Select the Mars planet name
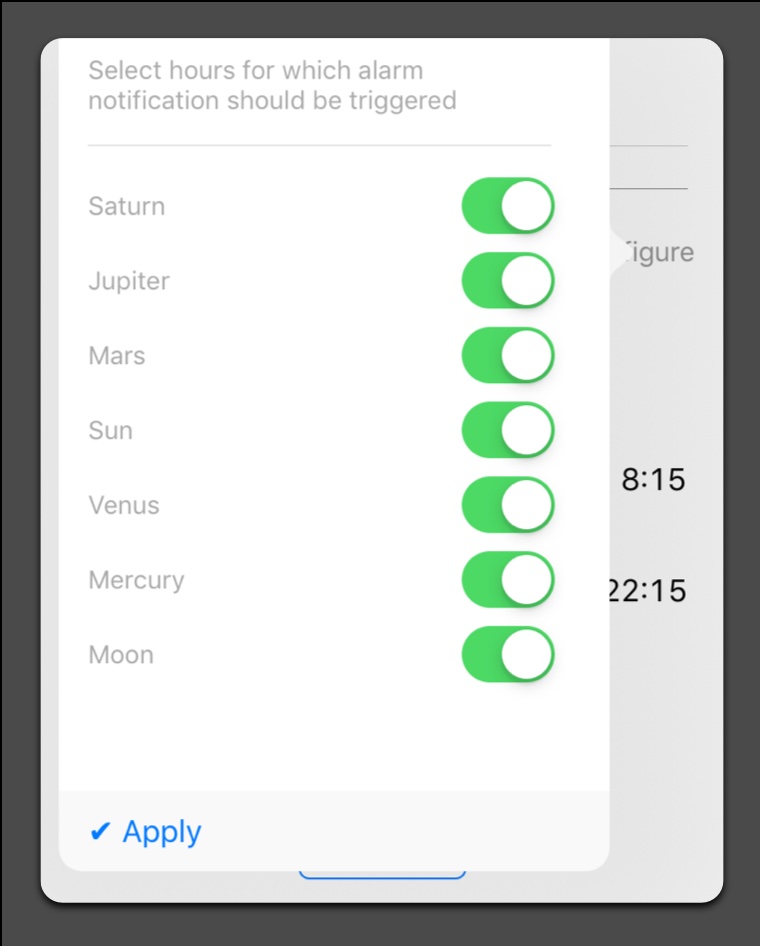Viewport: 760px width, 946px height. [117, 355]
